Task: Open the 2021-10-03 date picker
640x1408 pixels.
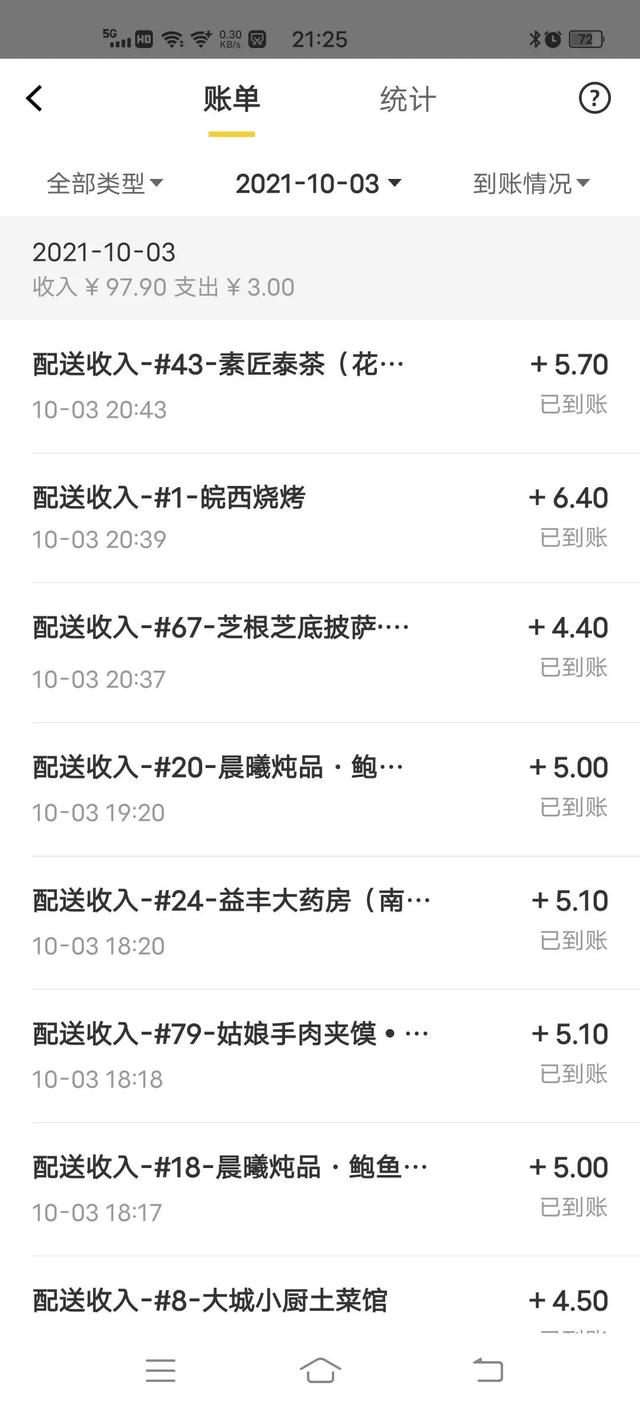Action: click(x=318, y=184)
